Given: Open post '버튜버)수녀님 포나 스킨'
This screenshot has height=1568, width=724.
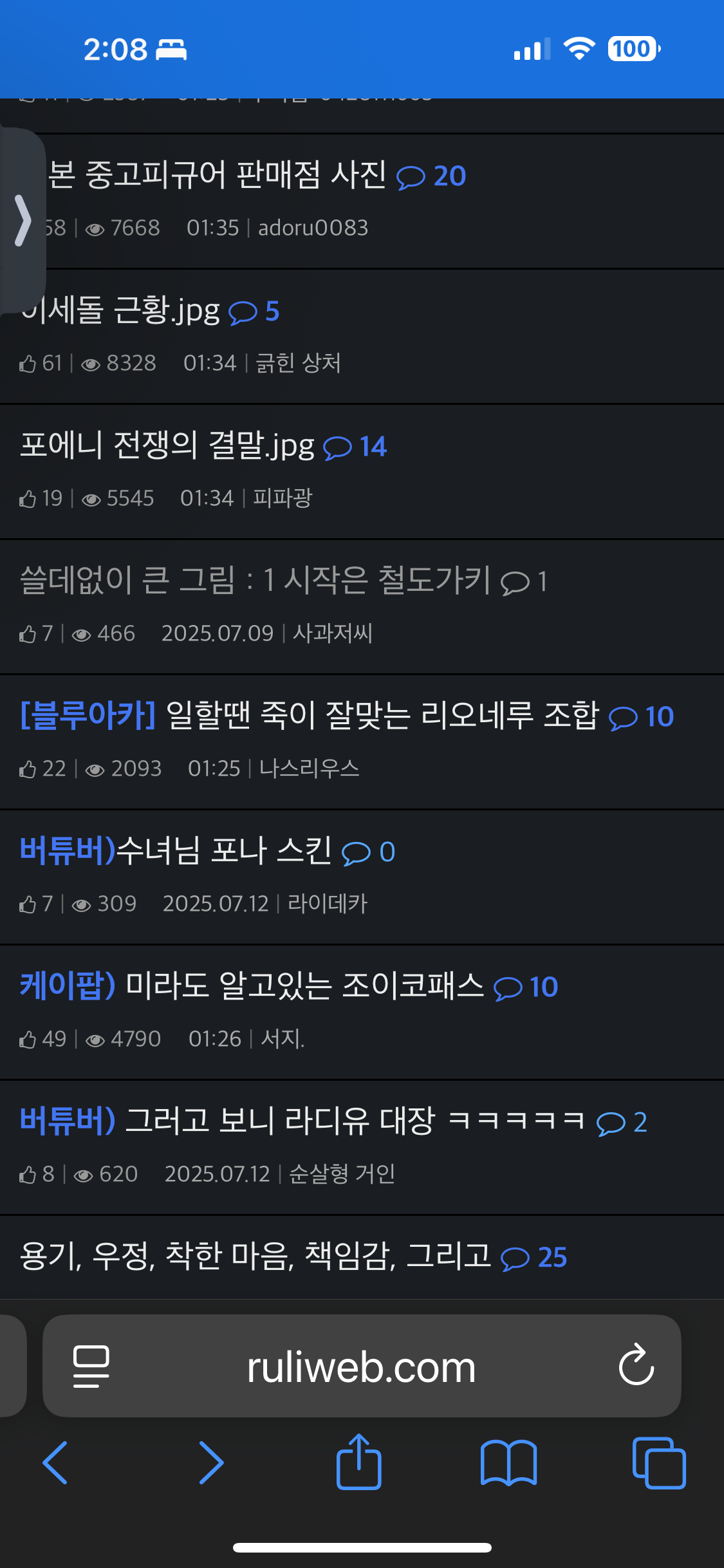Looking at the screenshot, I should click(x=176, y=851).
